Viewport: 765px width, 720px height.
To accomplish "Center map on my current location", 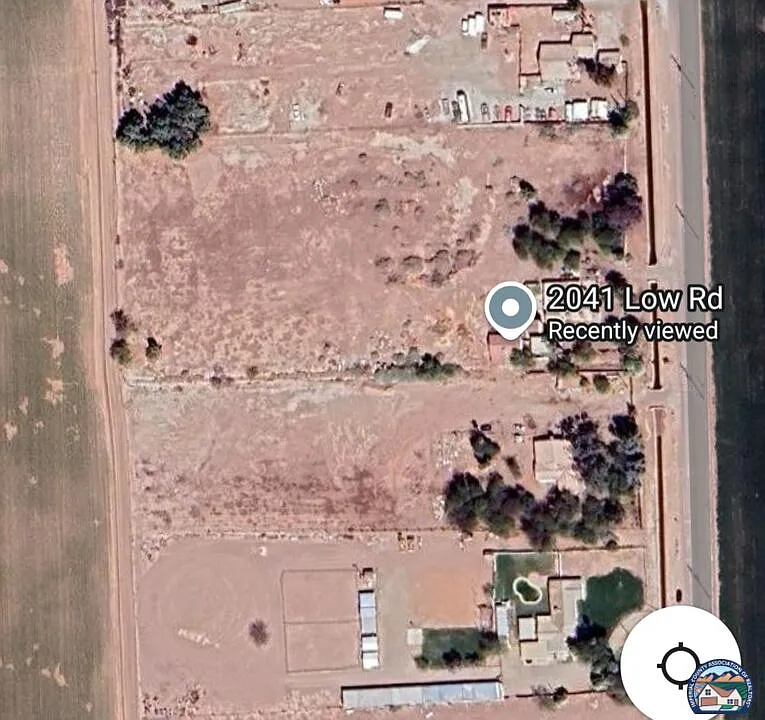I will pos(679,664).
